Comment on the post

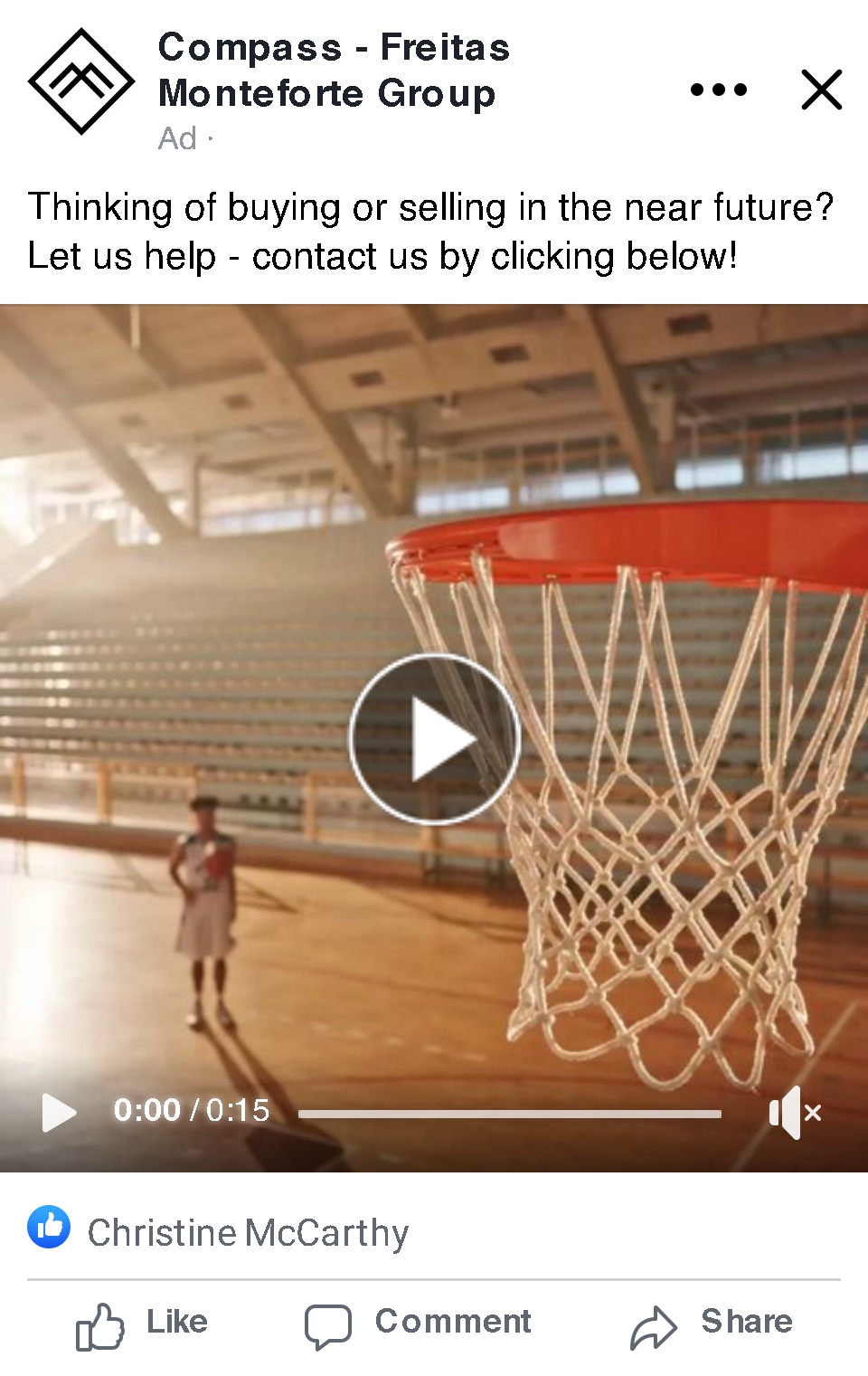coord(418,1324)
